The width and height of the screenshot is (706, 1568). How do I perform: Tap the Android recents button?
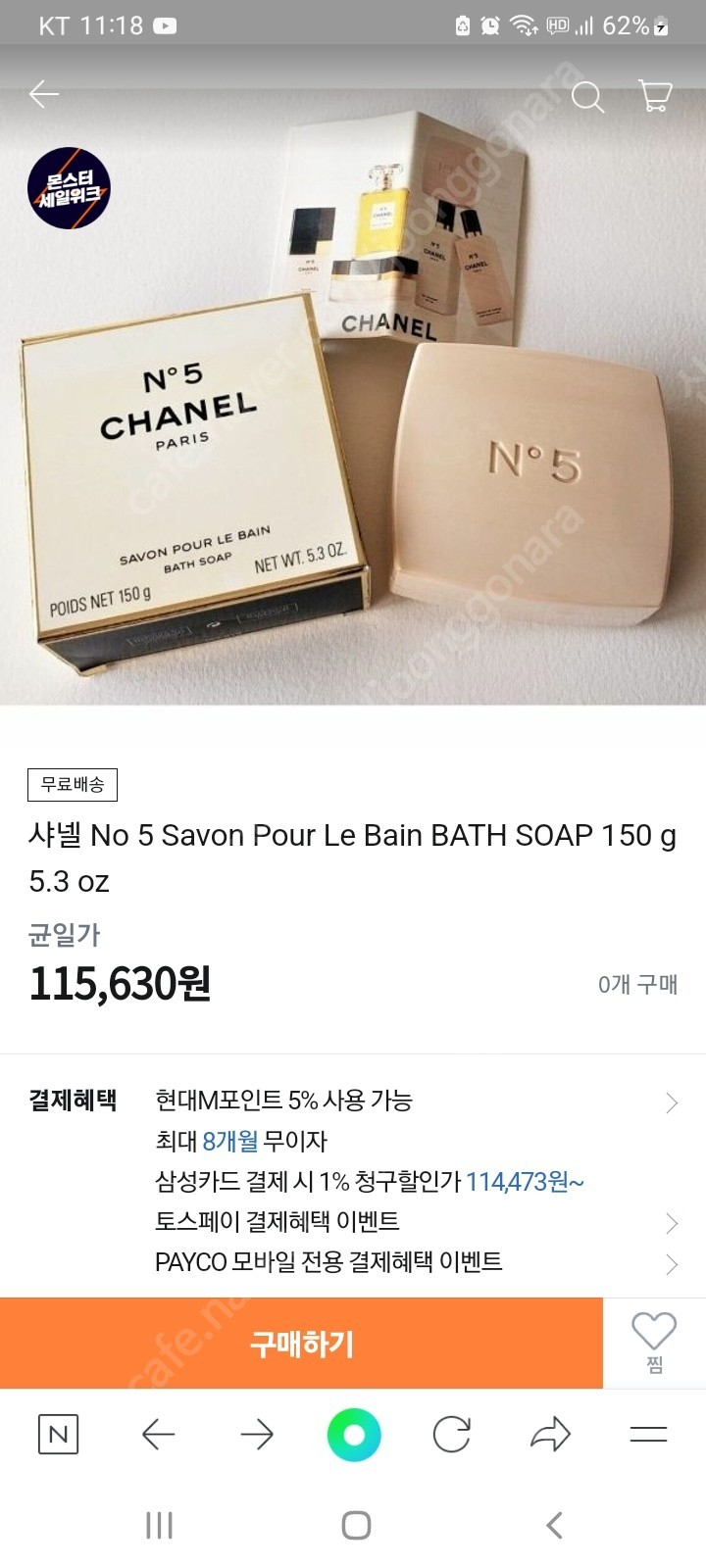[x=159, y=1525]
